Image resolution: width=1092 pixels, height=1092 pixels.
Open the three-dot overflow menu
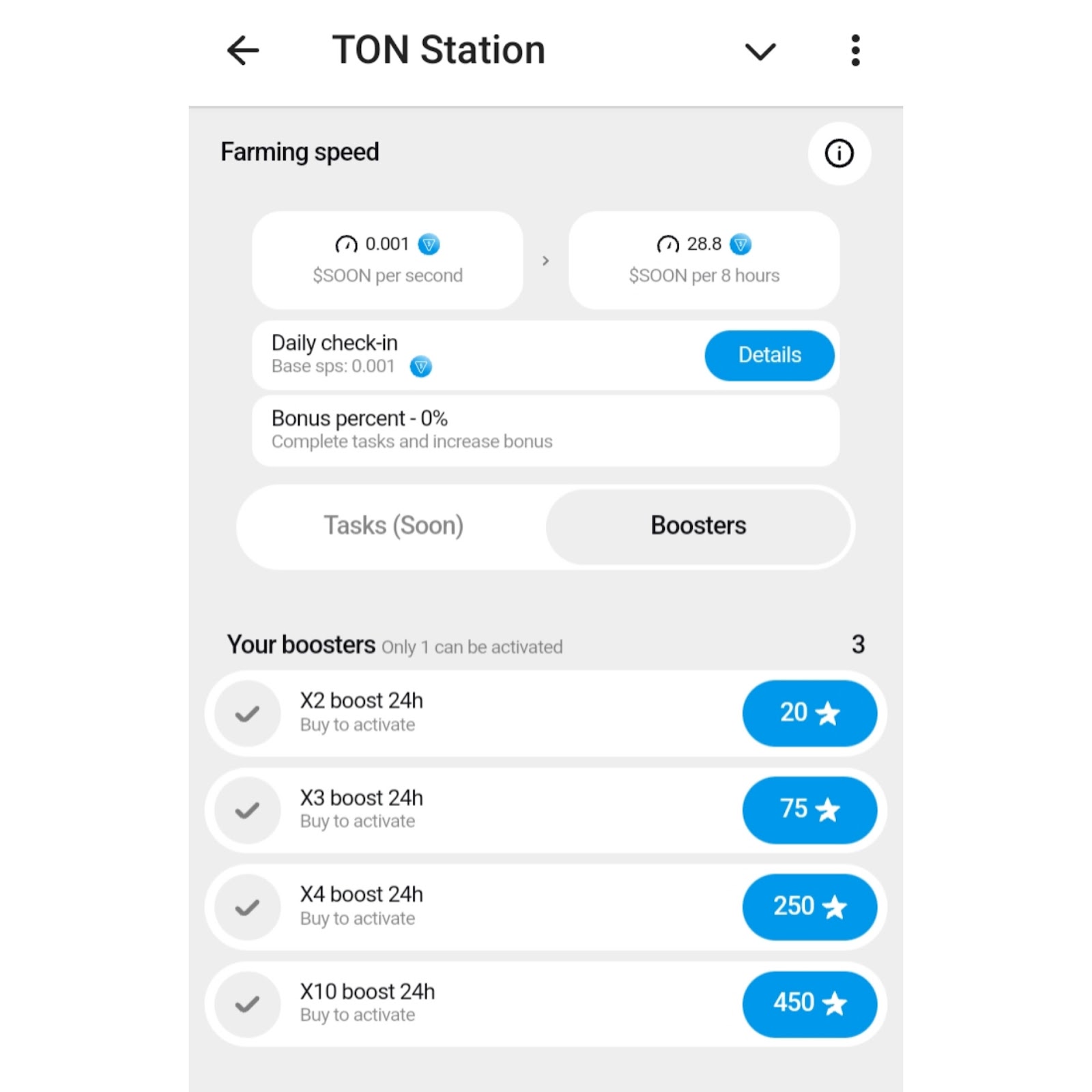tap(855, 51)
